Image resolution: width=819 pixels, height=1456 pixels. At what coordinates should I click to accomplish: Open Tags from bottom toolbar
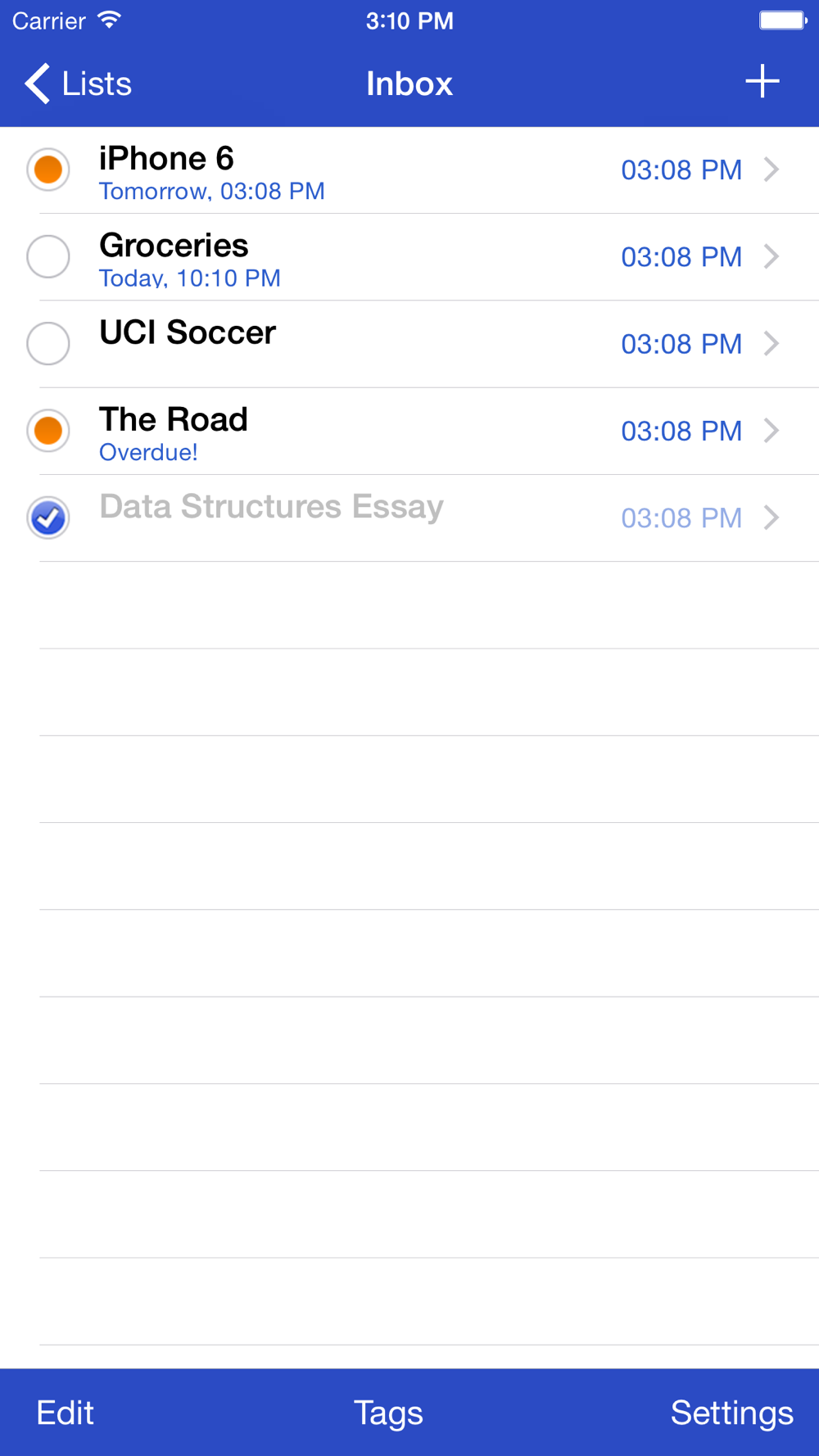tap(388, 1413)
